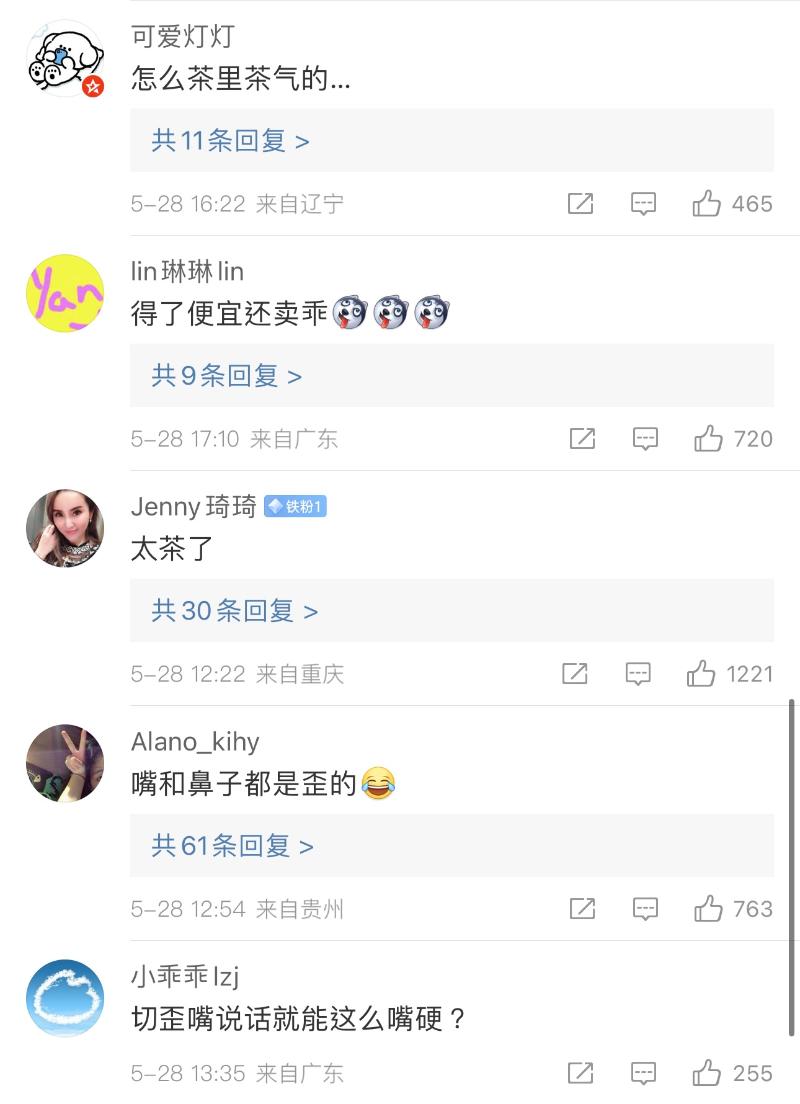Like 小乖乖lzj's comment
This screenshot has width=800, height=1104.
pyautogui.click(x=708, y=1073)
